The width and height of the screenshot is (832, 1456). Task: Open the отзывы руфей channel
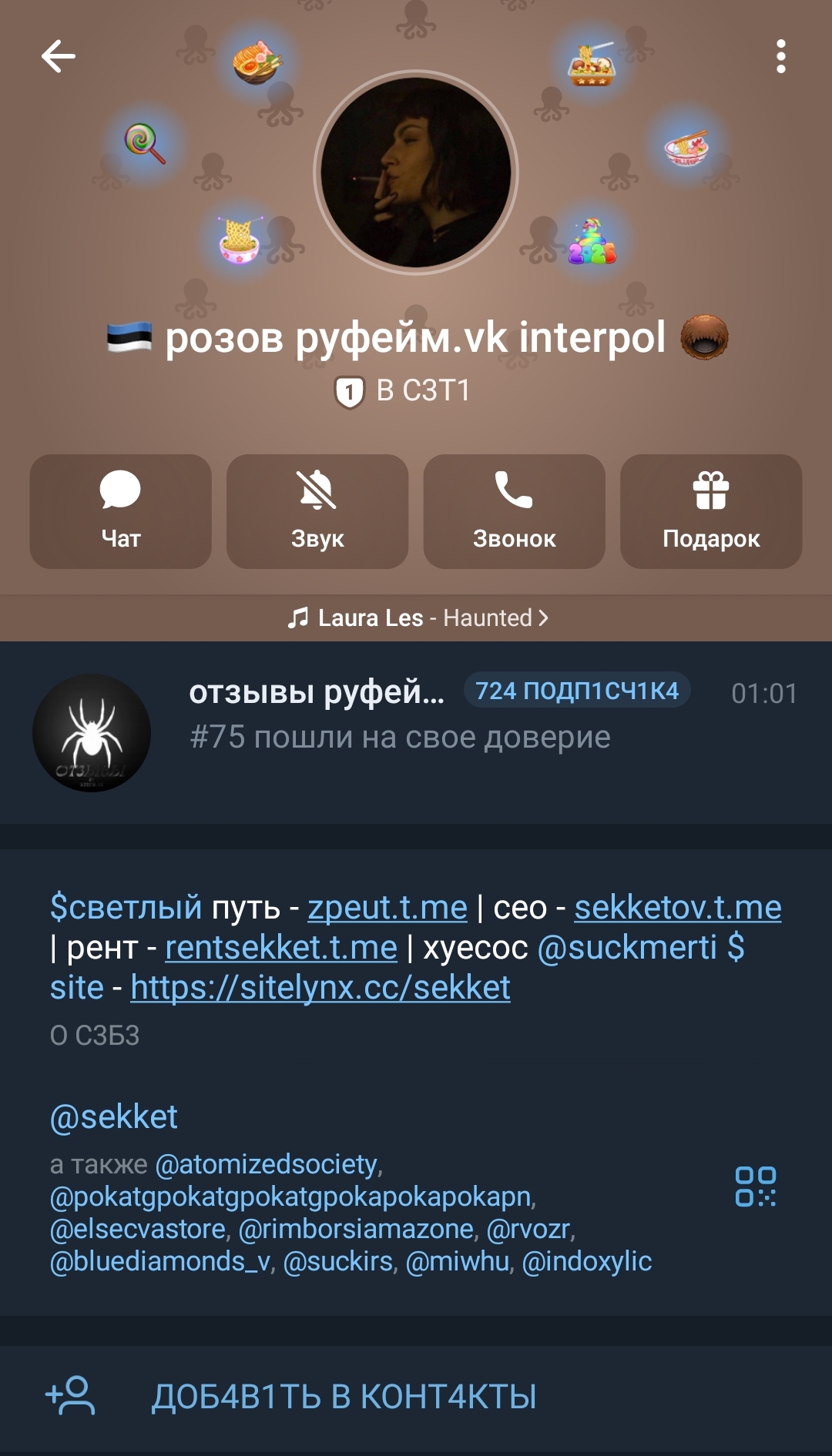pos(416,732)
